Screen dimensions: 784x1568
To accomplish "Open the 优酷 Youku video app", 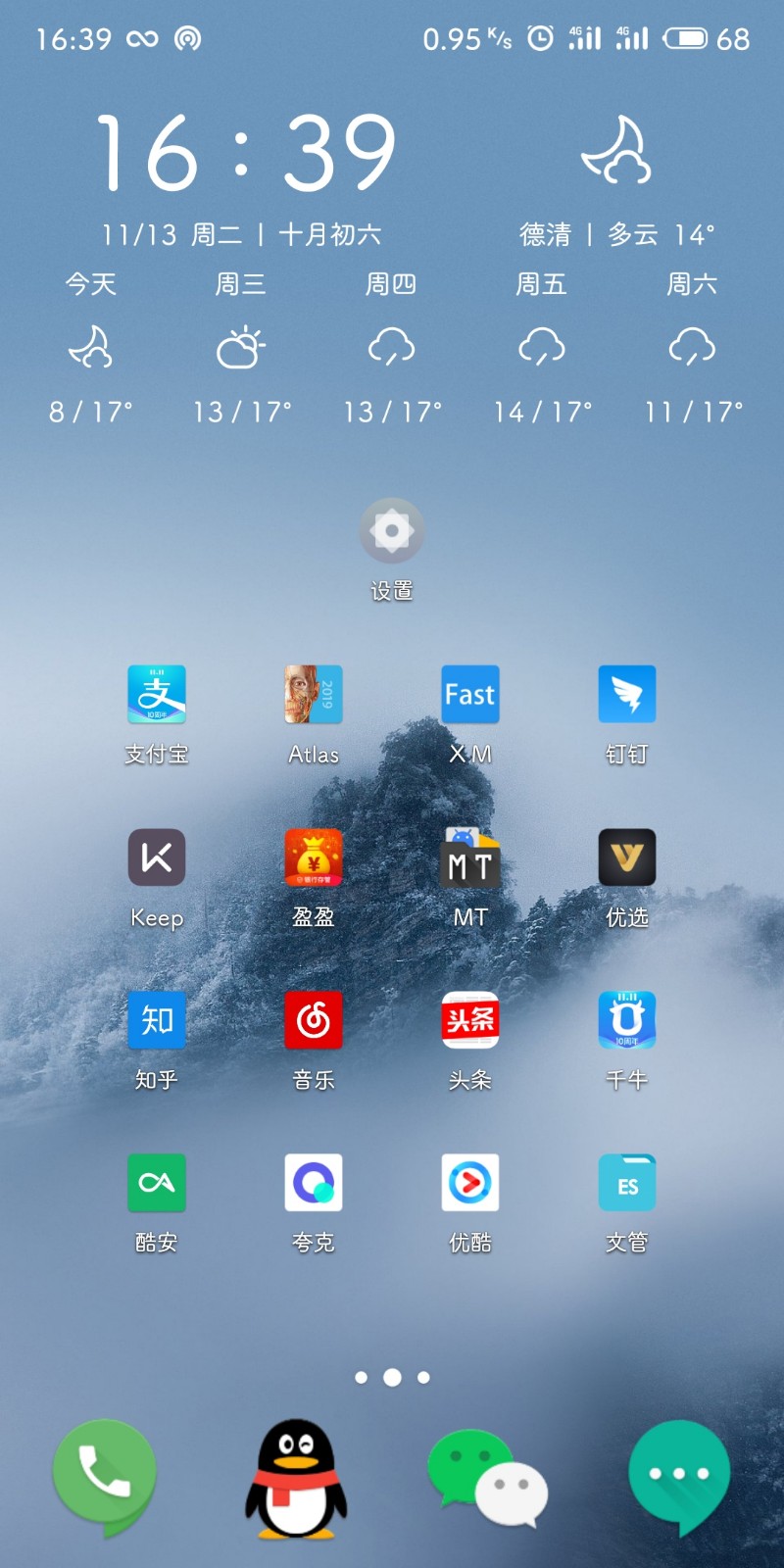I will (x=470, y=1183).
